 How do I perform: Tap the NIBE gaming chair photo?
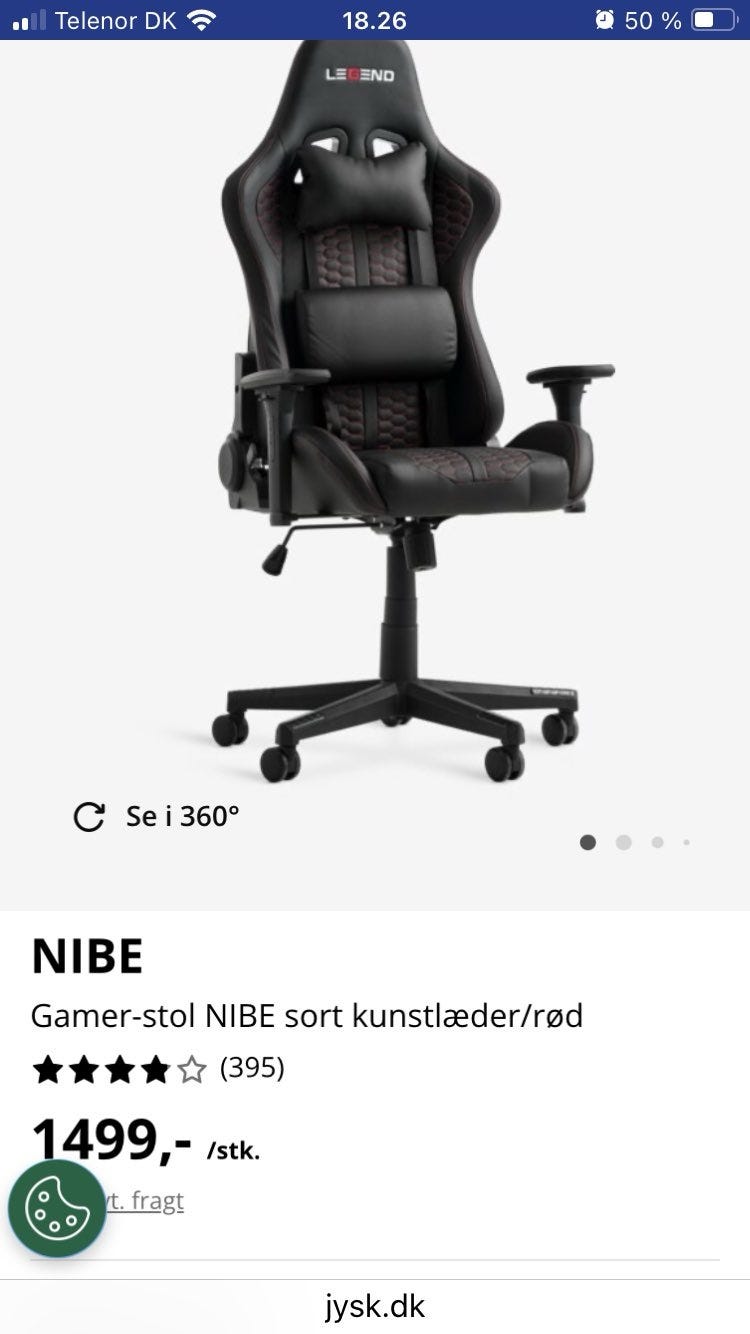pos(400,420)
